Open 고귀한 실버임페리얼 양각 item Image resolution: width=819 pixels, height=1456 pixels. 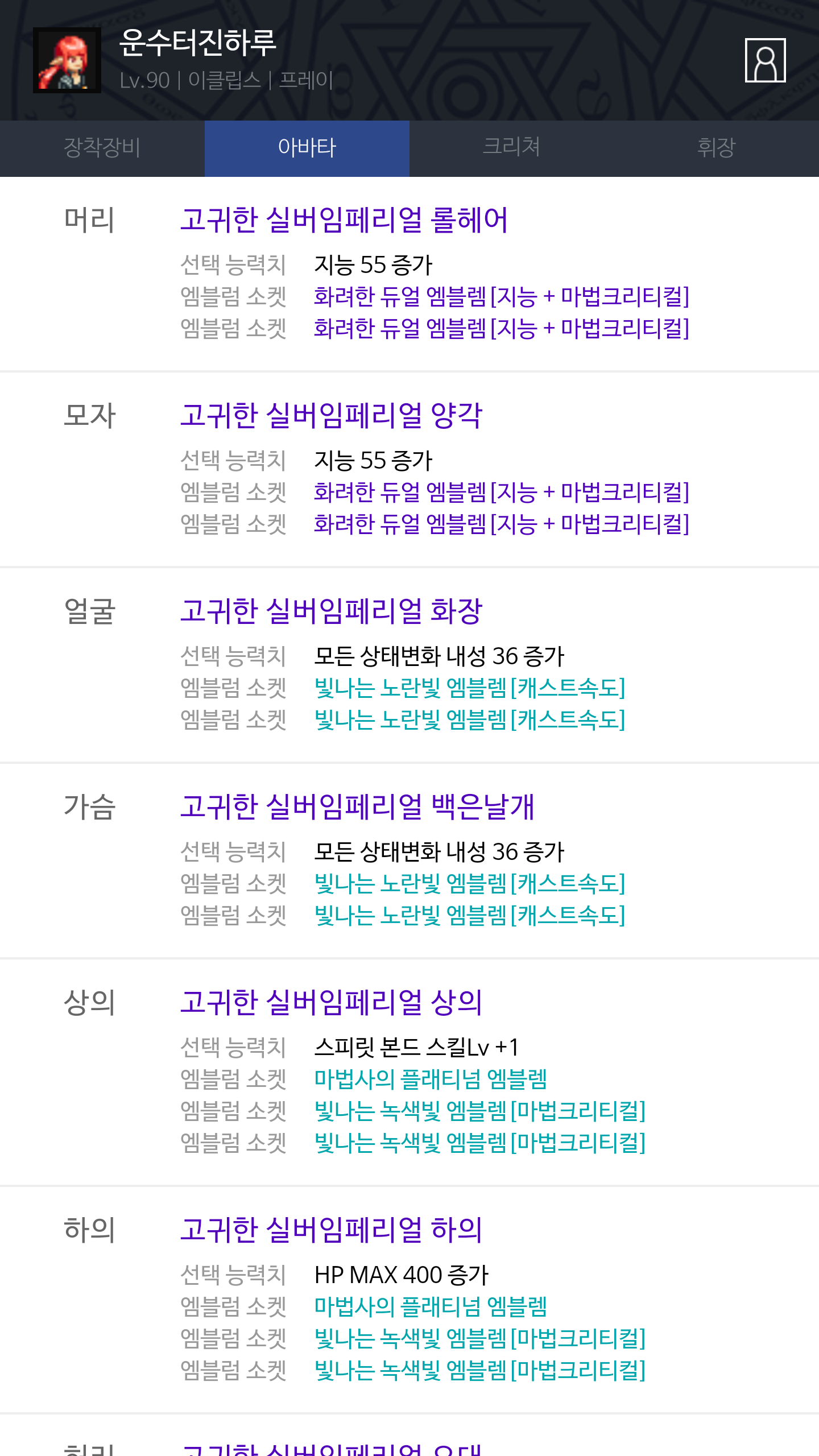[x=331, y=416]
